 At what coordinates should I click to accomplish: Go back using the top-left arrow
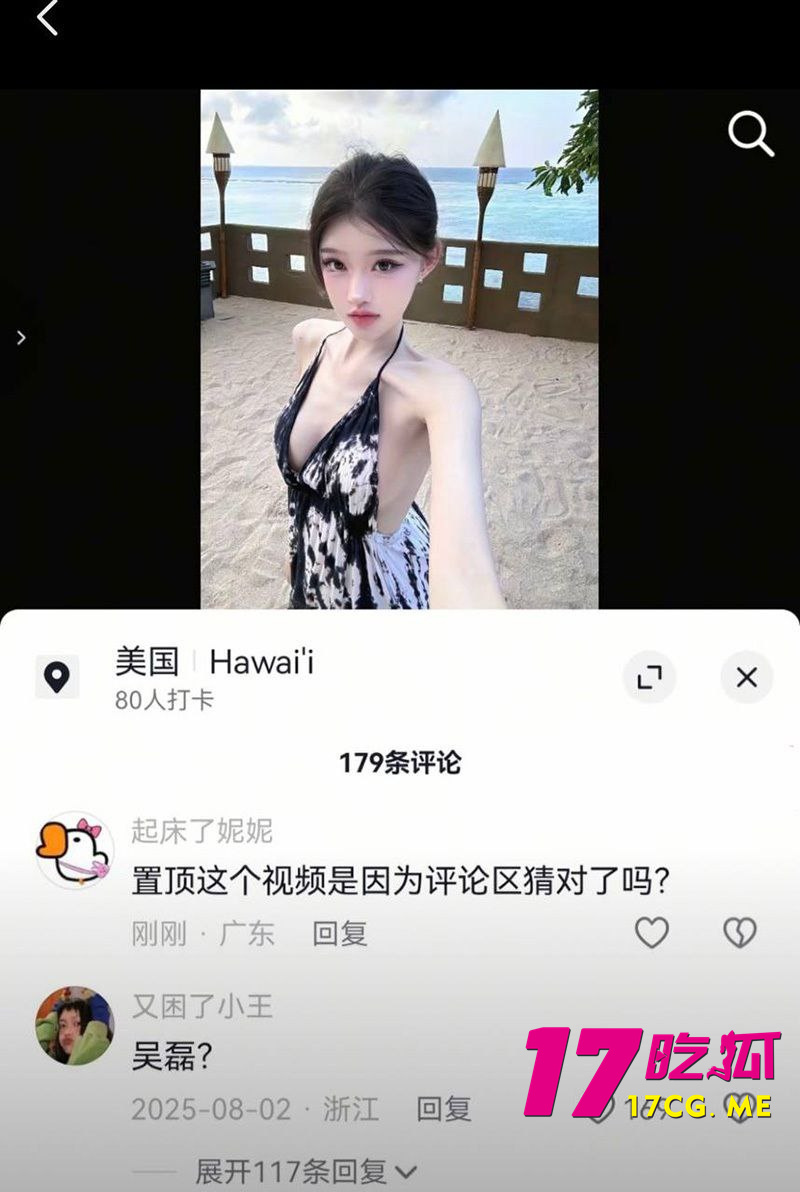(47, 17)
